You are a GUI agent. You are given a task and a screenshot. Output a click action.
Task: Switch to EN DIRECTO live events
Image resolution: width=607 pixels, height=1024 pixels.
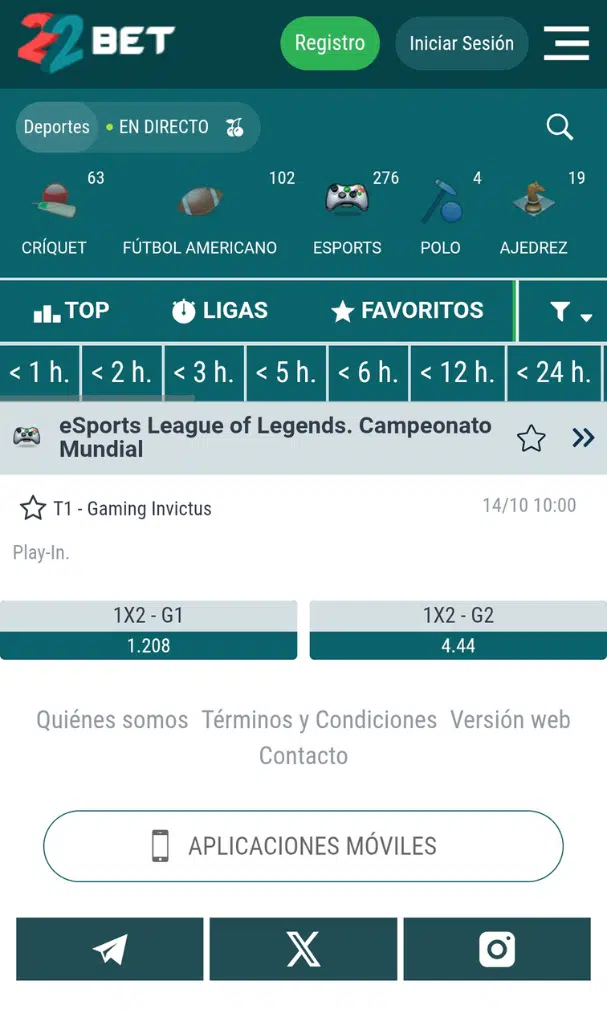tap(159, 127)
